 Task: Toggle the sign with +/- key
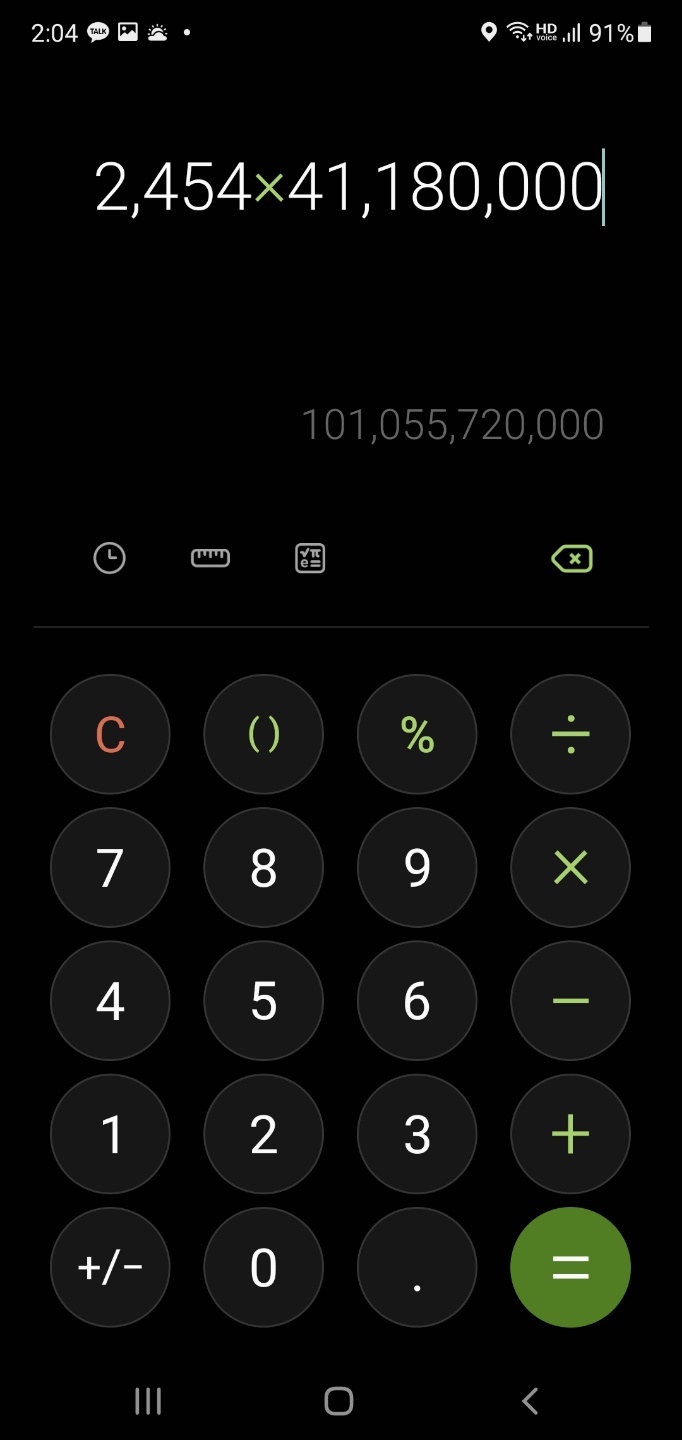110,1267
